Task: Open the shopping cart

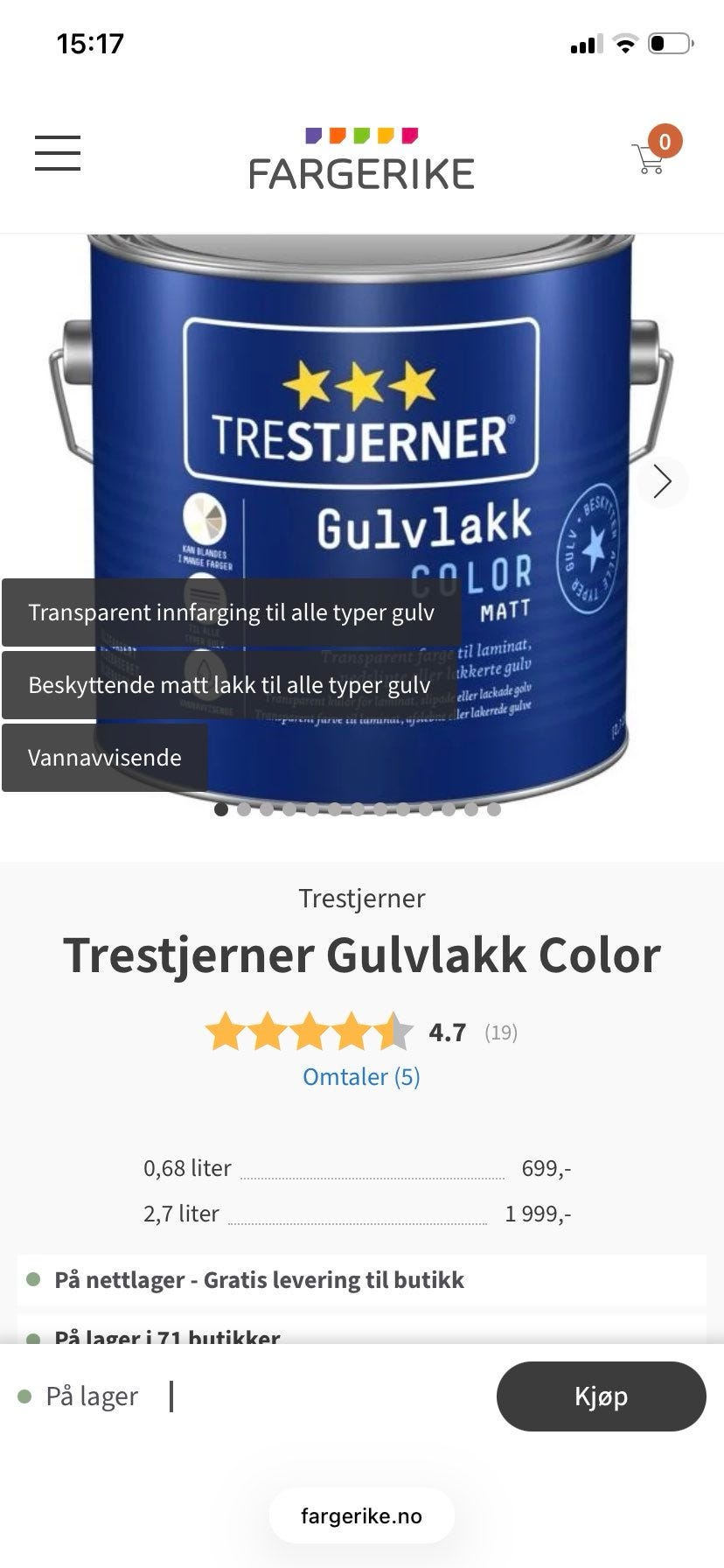Action: click(646, 160)
